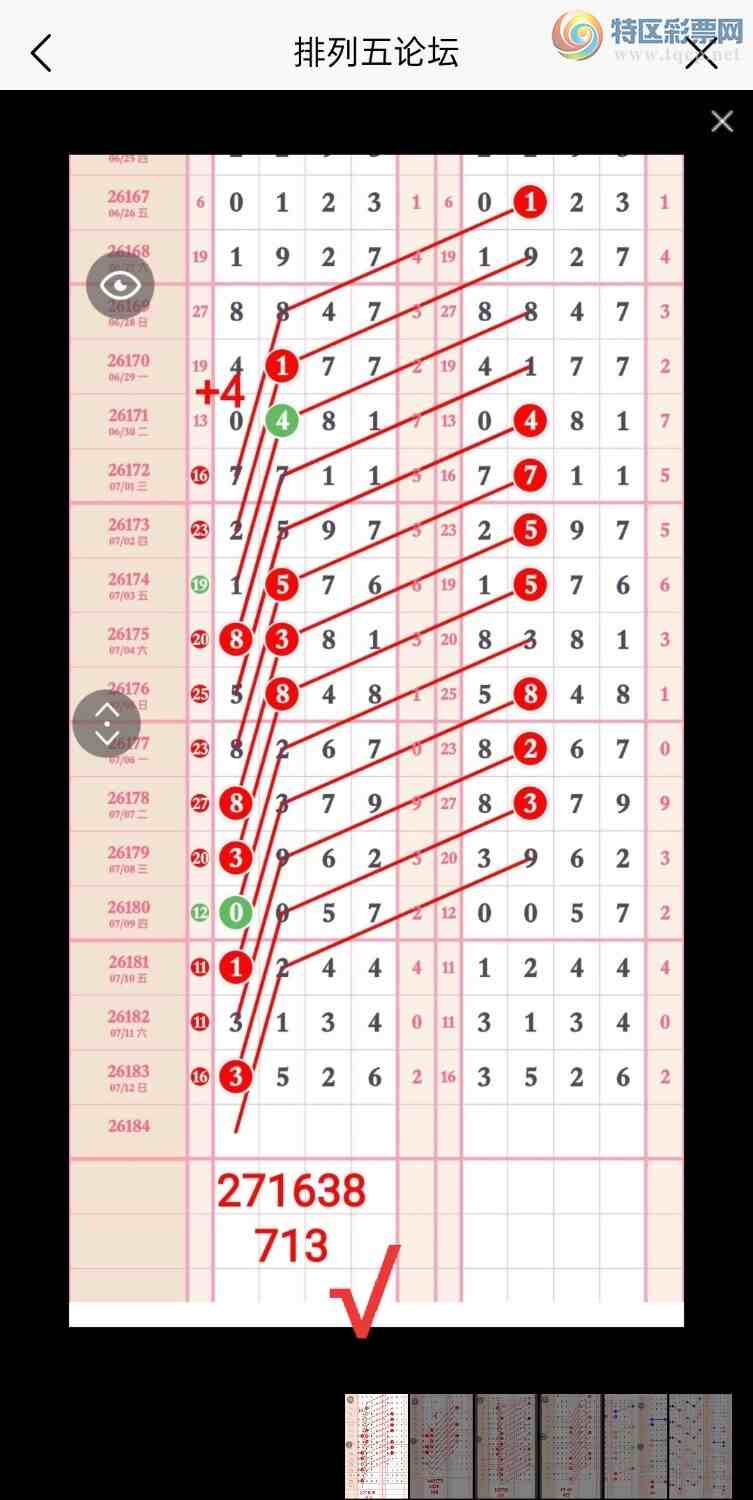Open the fifth thumbnail with blue dots

(635, 1446)
